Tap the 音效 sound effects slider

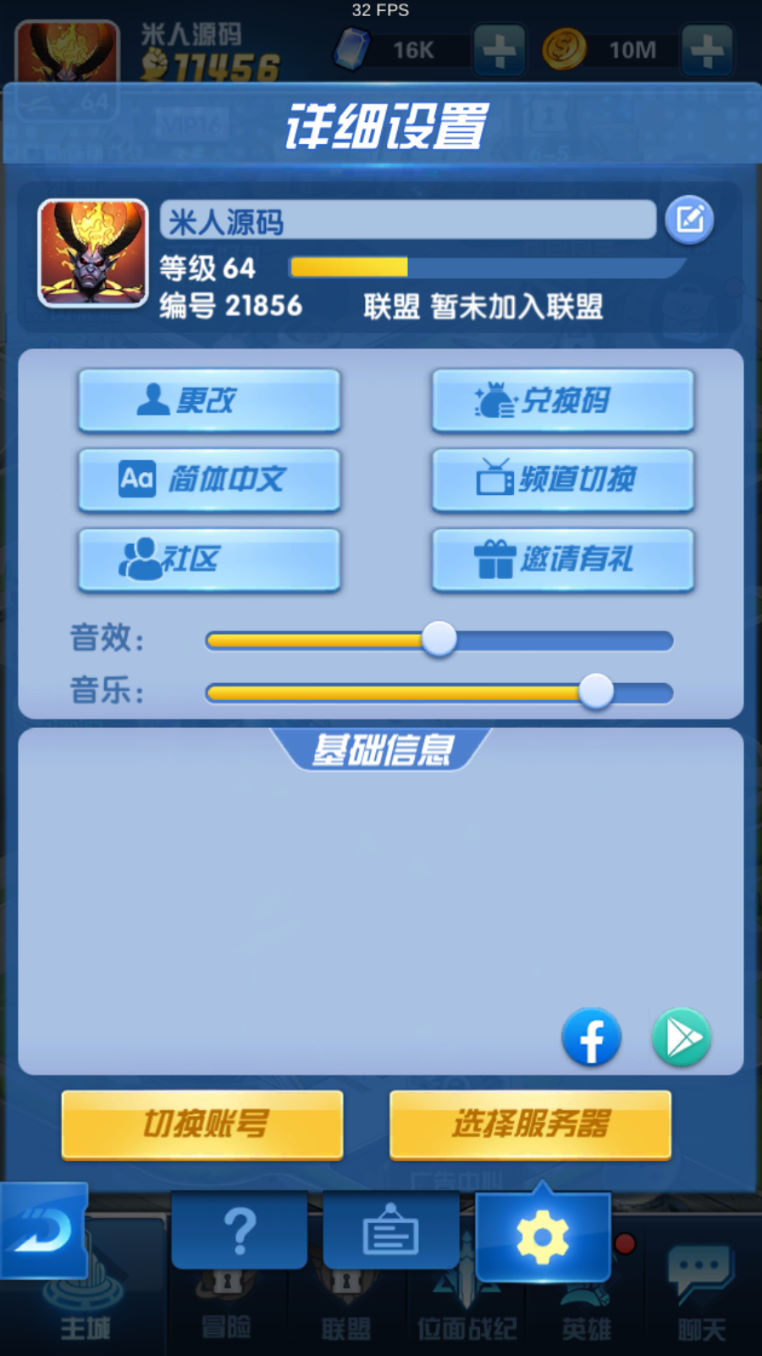coord(439,639)
